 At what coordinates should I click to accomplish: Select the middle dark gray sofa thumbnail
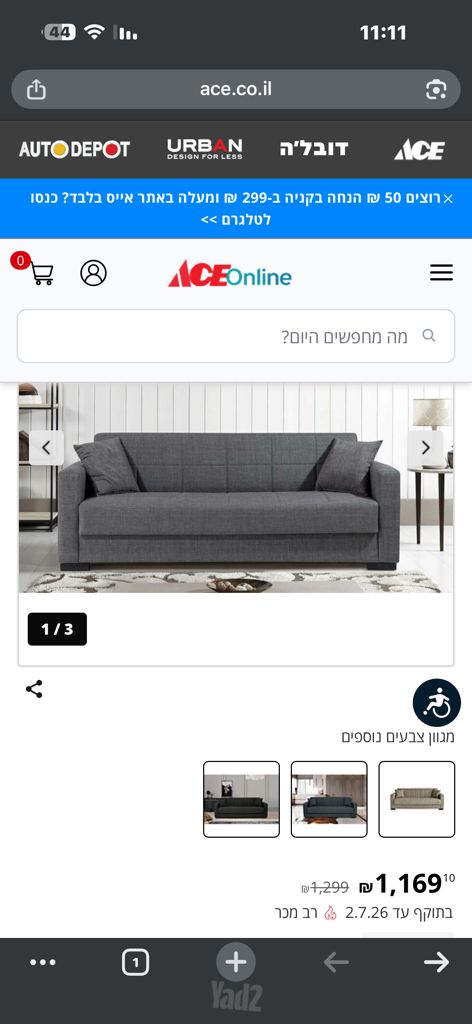(329, 799)
